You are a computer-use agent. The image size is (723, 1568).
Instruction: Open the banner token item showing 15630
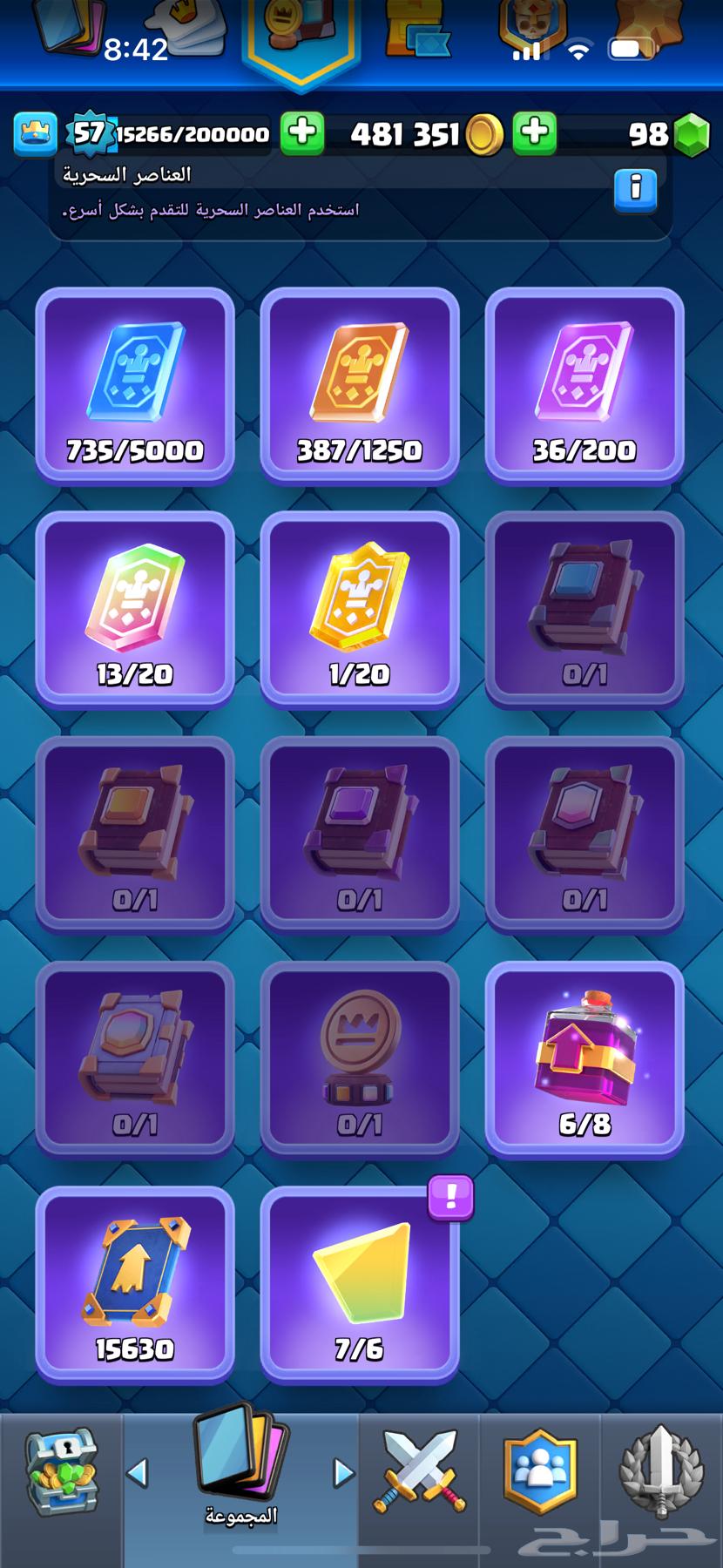point(135,1283)
